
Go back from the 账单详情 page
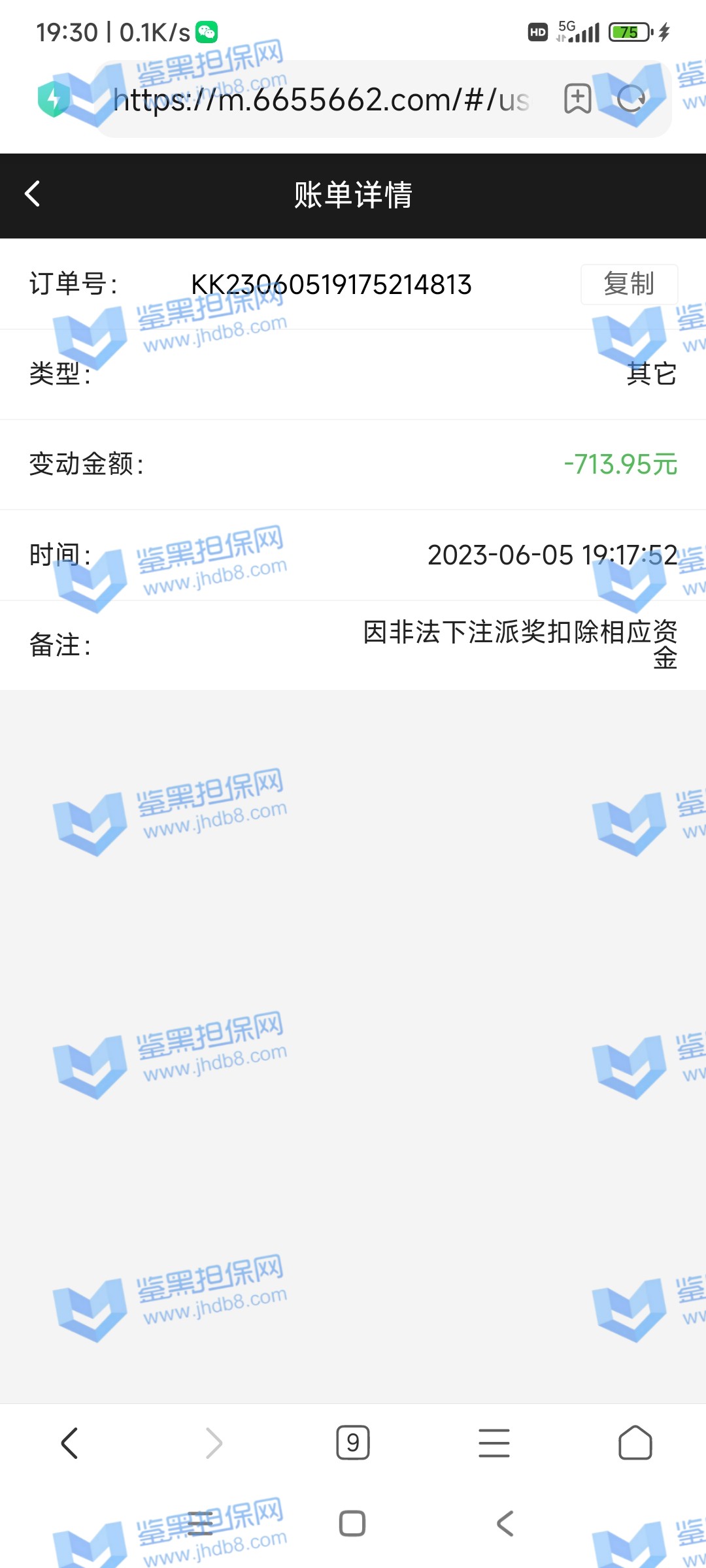click(x=33, y=194)
